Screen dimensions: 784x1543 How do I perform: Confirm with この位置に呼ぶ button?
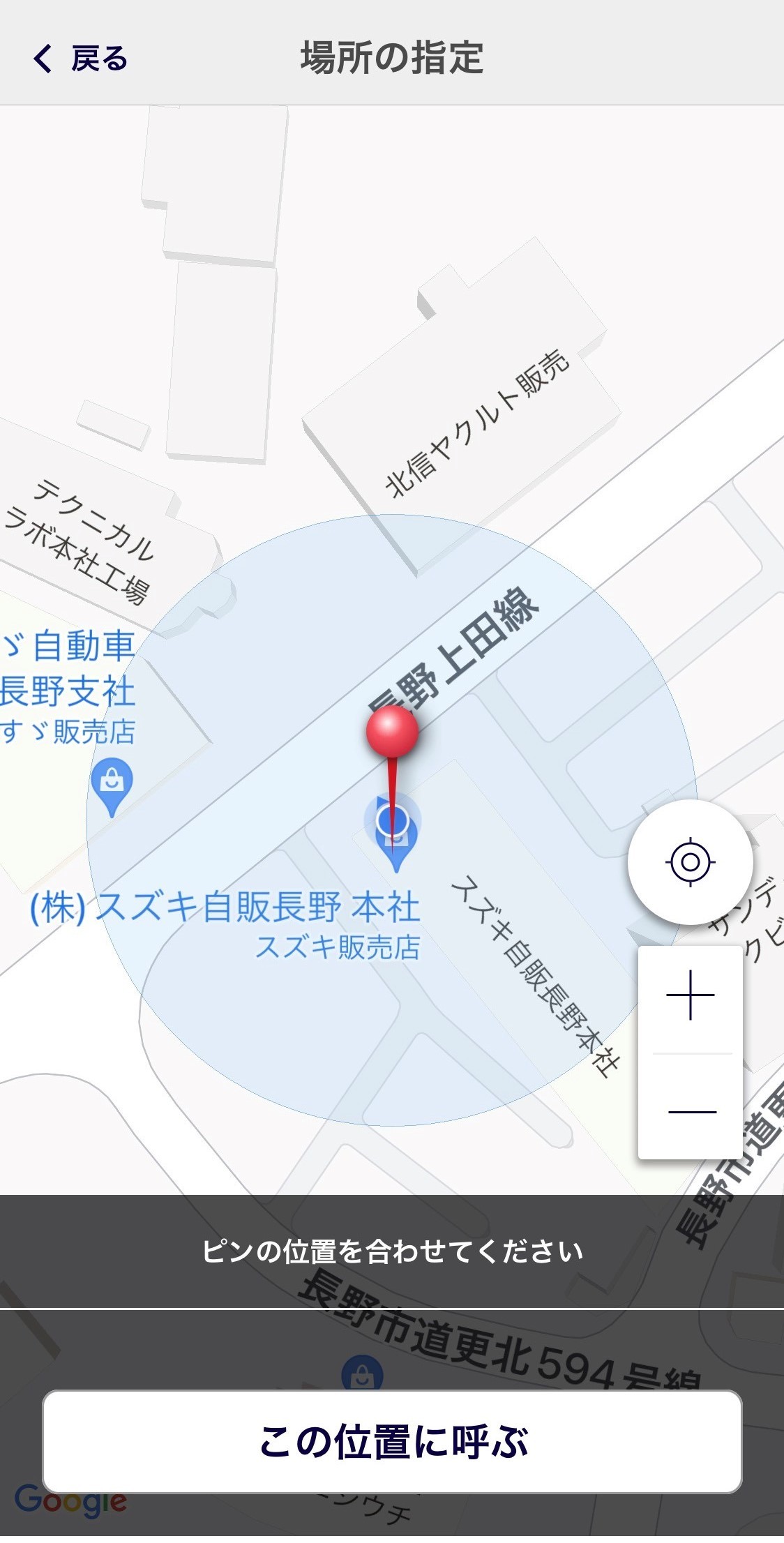pyautogui.click(x=392, y=1441)
